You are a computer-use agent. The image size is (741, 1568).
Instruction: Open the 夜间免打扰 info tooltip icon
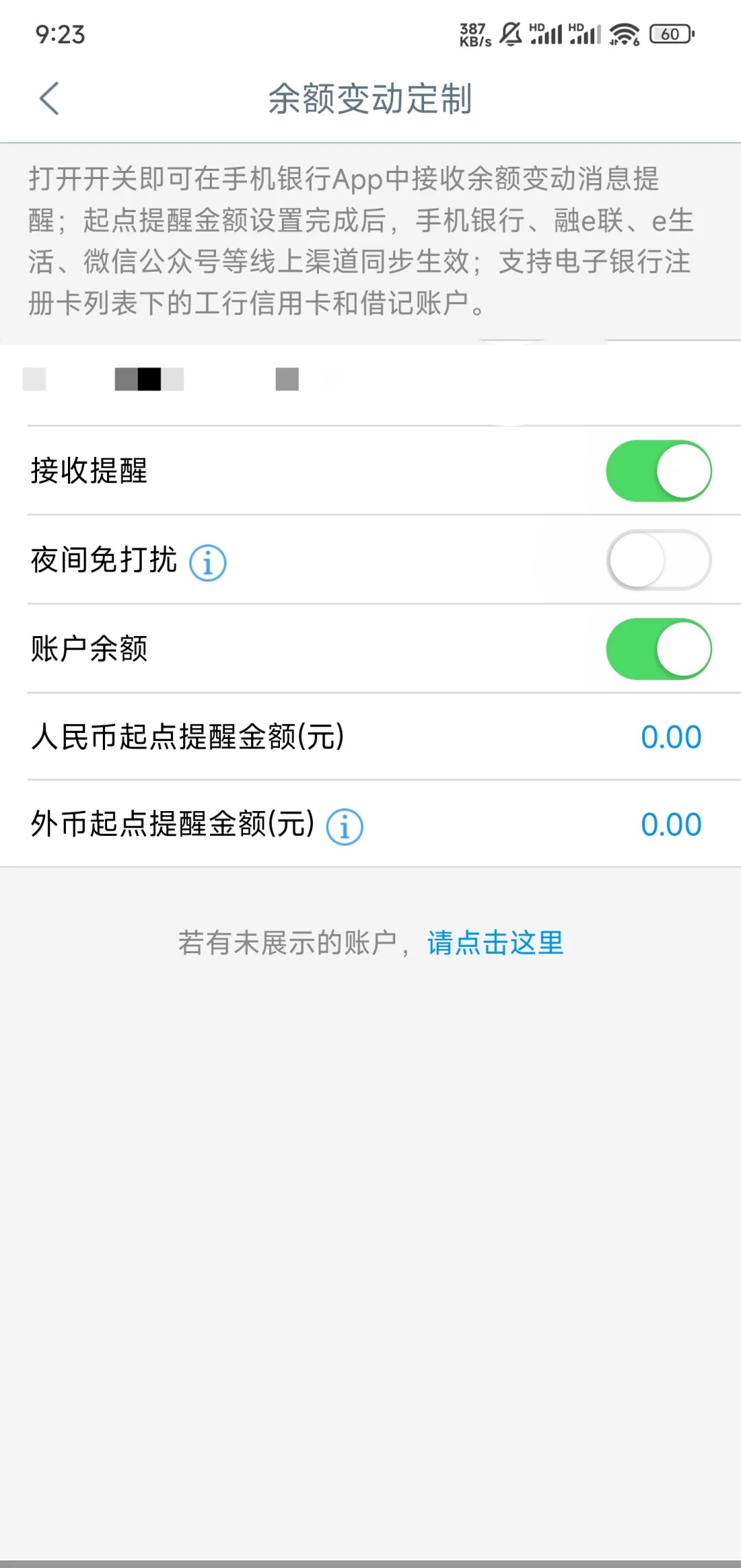click(207, 563)
